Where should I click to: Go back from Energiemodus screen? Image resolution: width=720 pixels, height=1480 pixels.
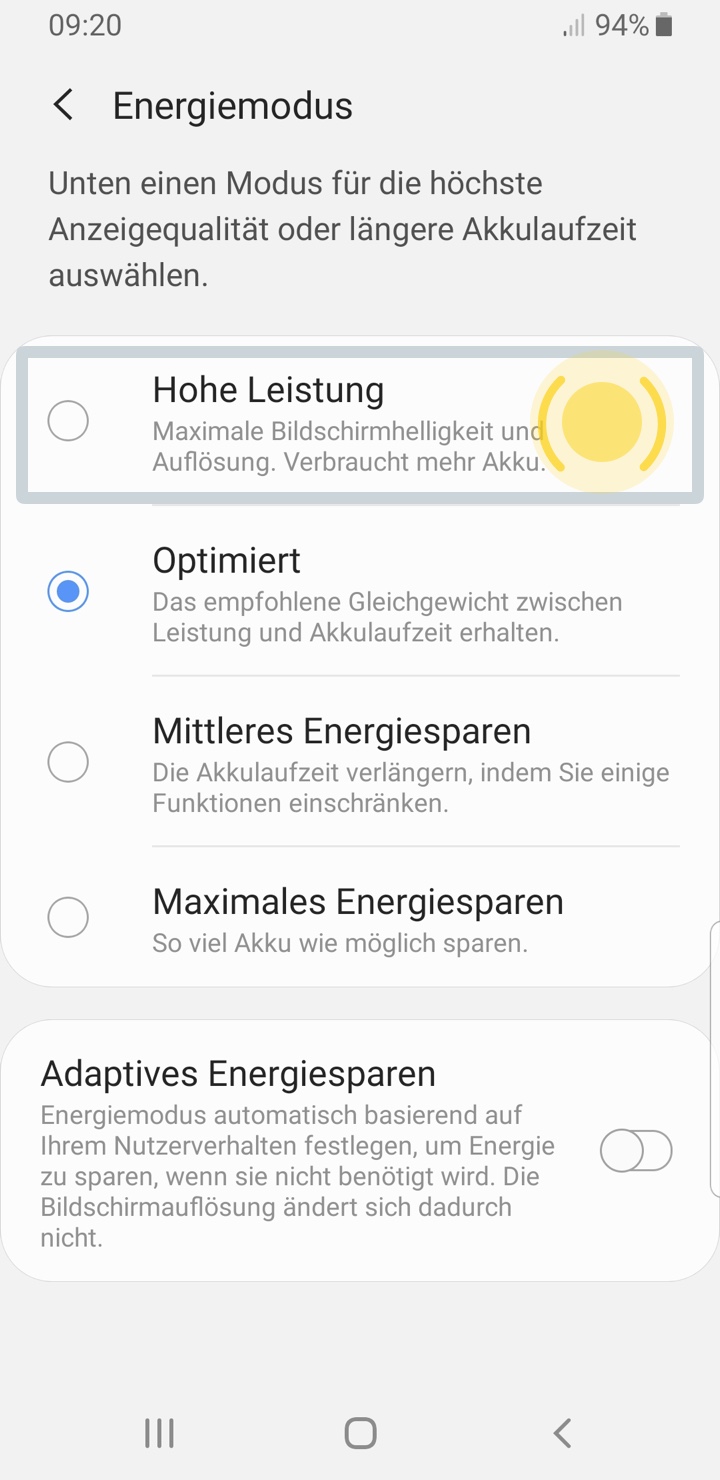tap(64, 105)
